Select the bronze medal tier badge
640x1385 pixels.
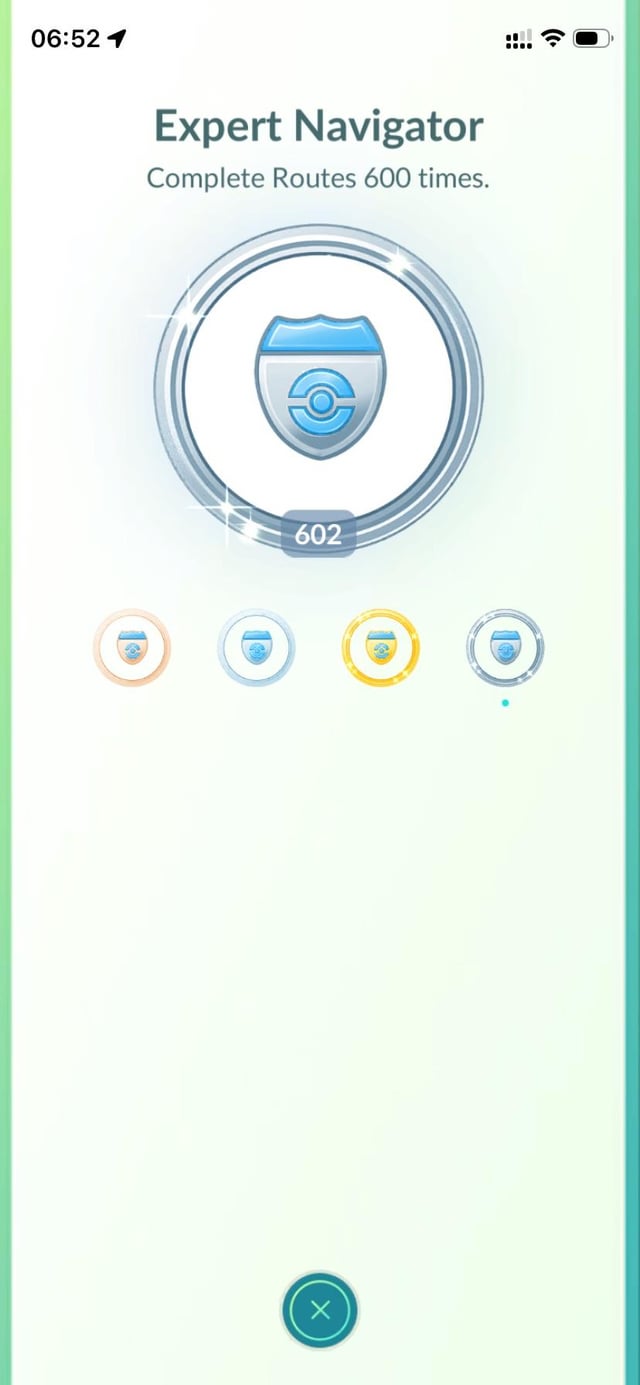point(132,648)
